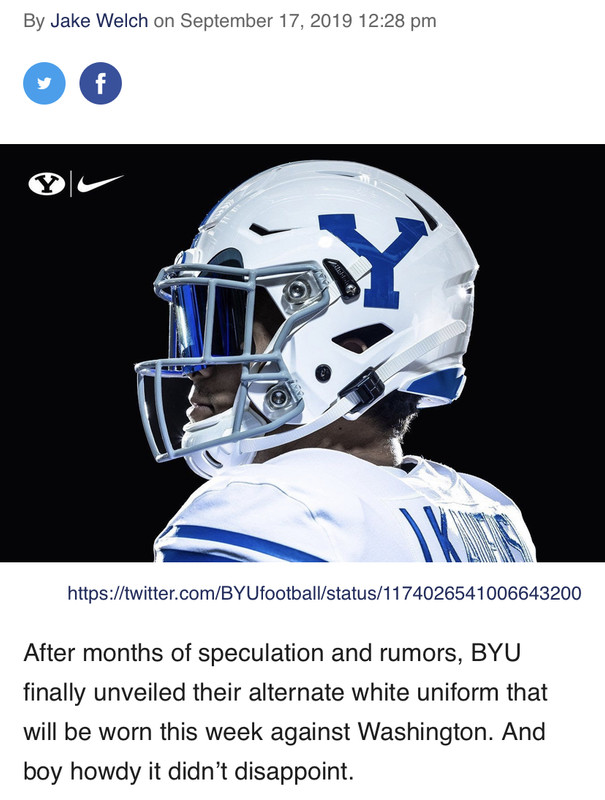Viewport: 605px width, 800px height.
Task: Share this article on Facebook
Action: (100, 84)
